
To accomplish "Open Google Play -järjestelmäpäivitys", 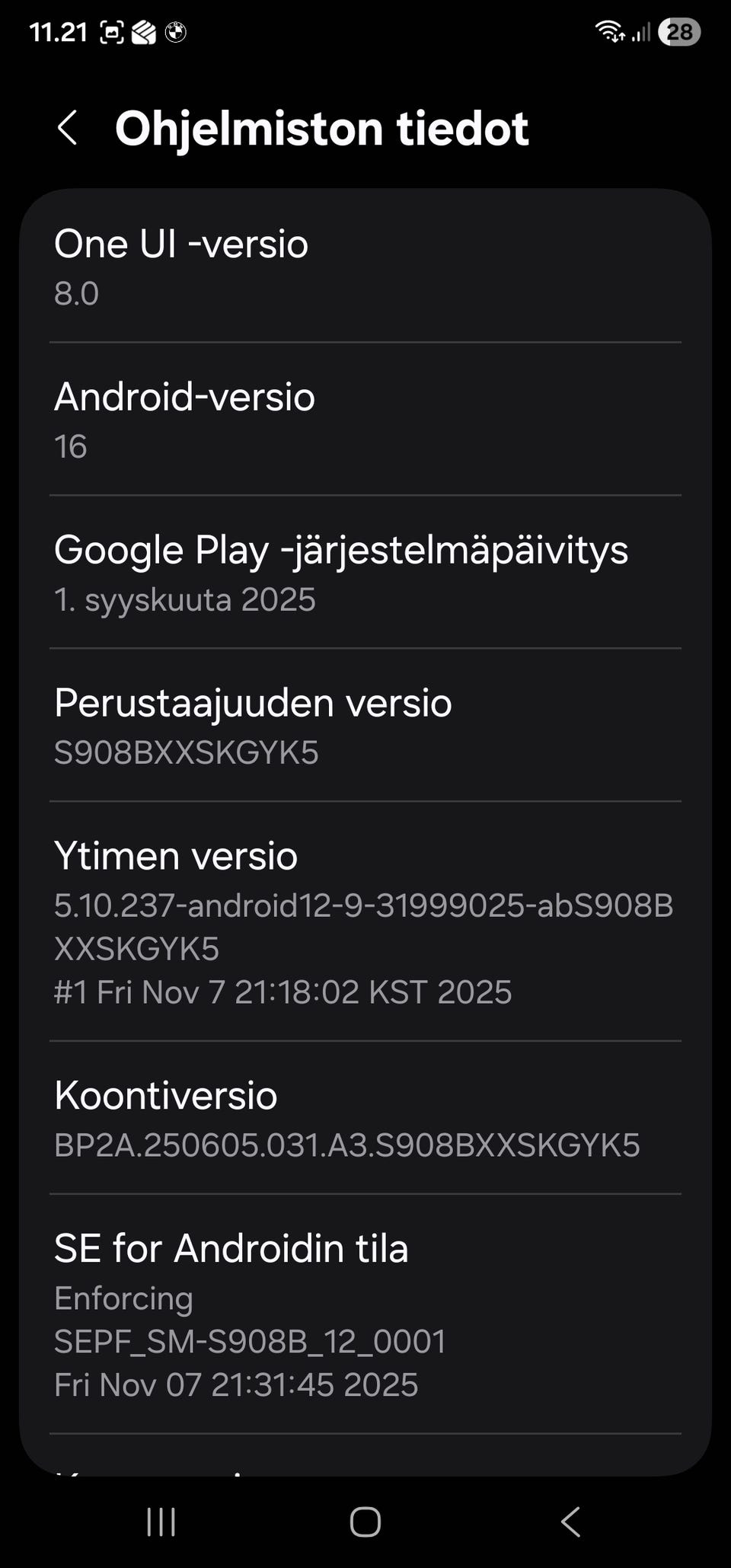I will pos(365,573).
